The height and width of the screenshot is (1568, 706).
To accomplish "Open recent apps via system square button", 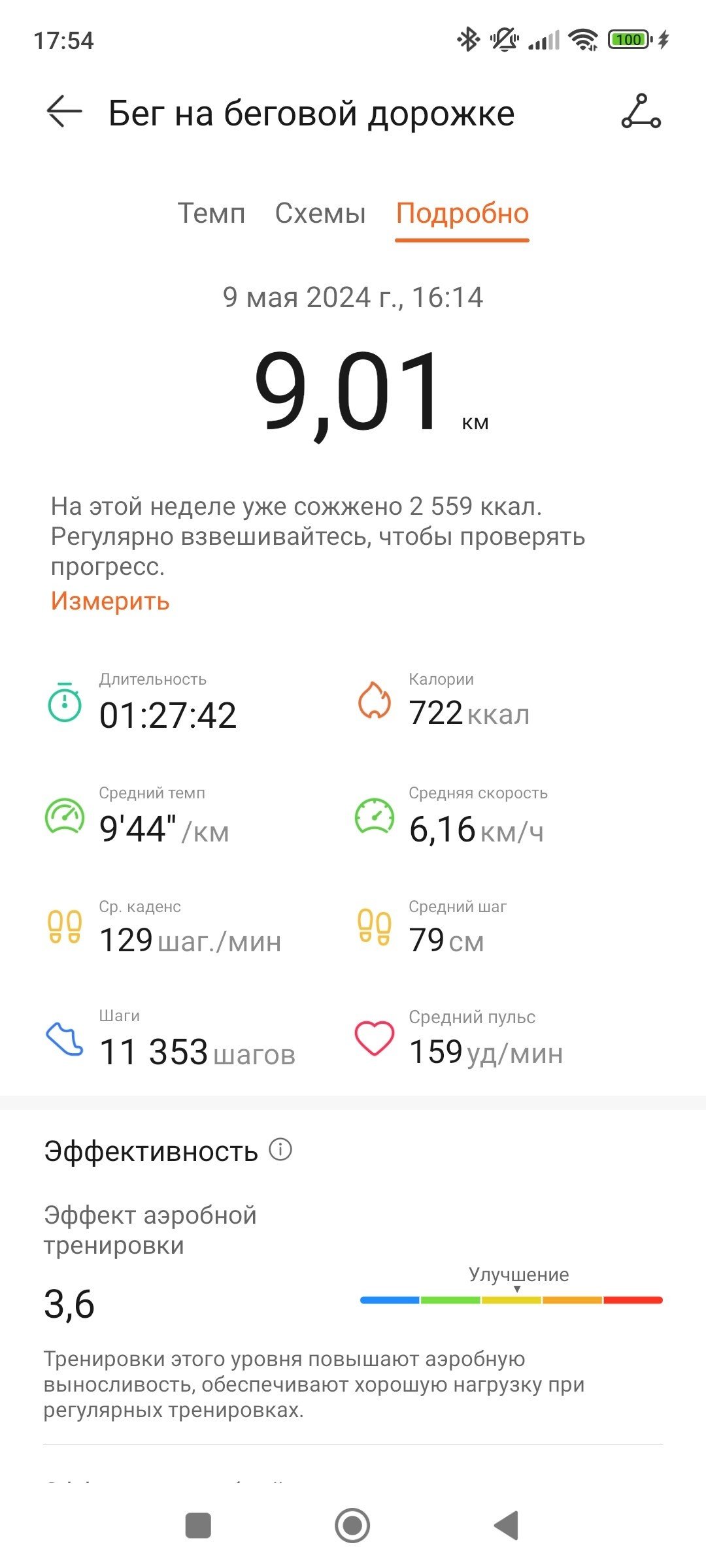I will 198,1526.
